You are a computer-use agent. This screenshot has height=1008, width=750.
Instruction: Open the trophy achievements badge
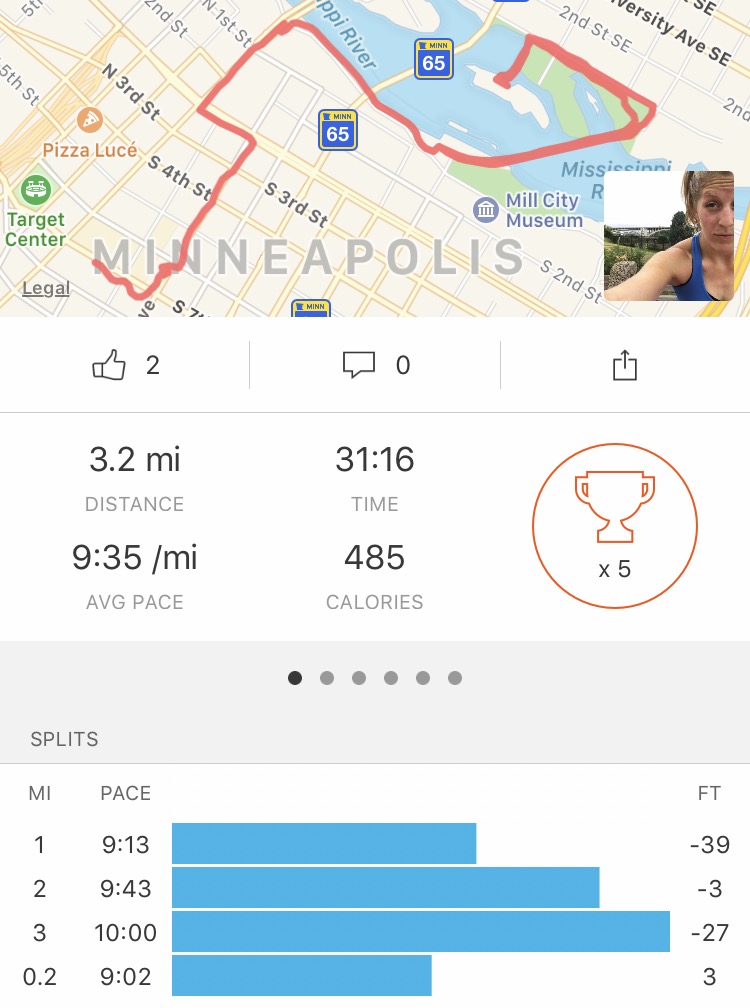614,525
